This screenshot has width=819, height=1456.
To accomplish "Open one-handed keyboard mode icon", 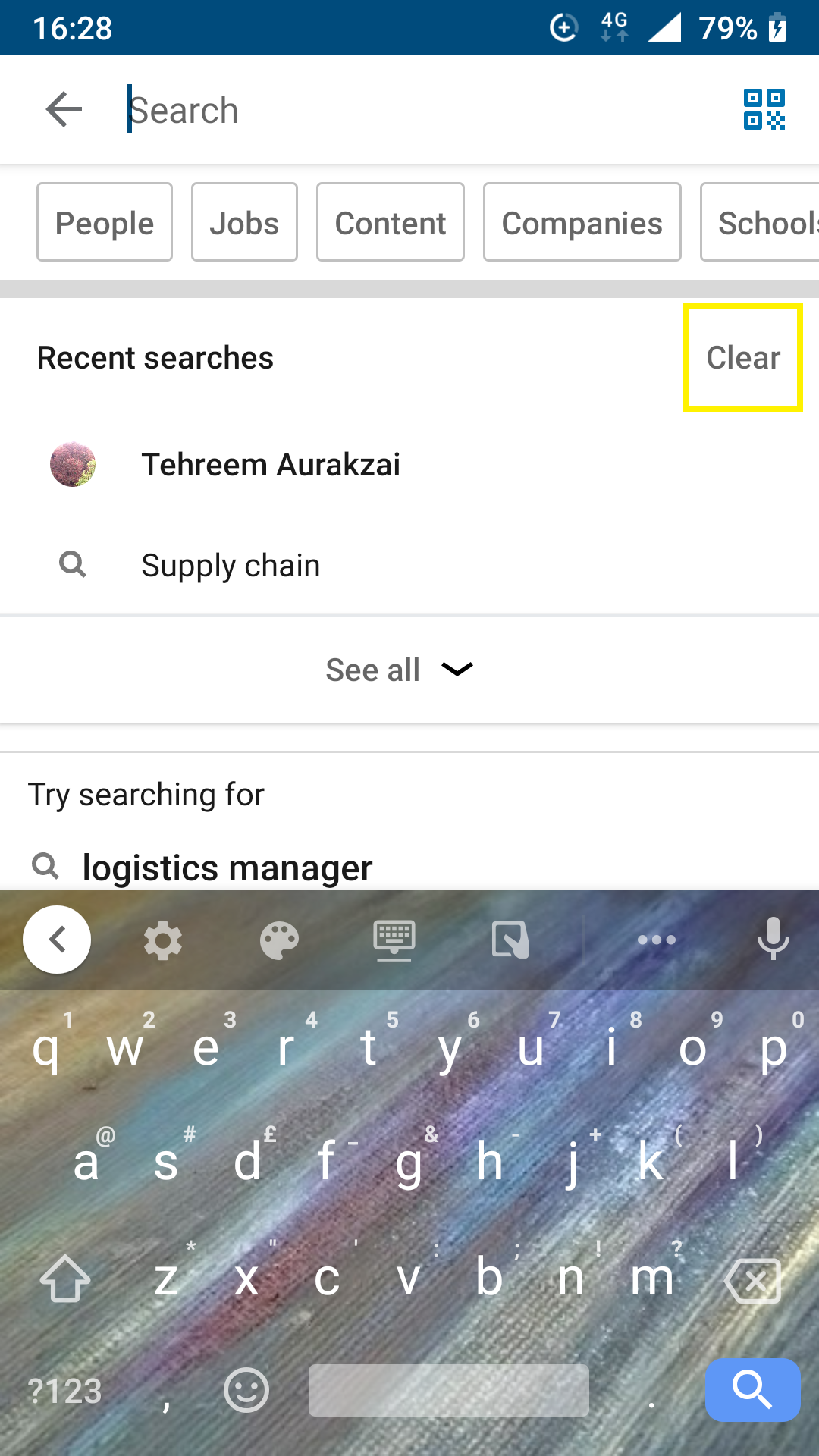I will 509,940.
